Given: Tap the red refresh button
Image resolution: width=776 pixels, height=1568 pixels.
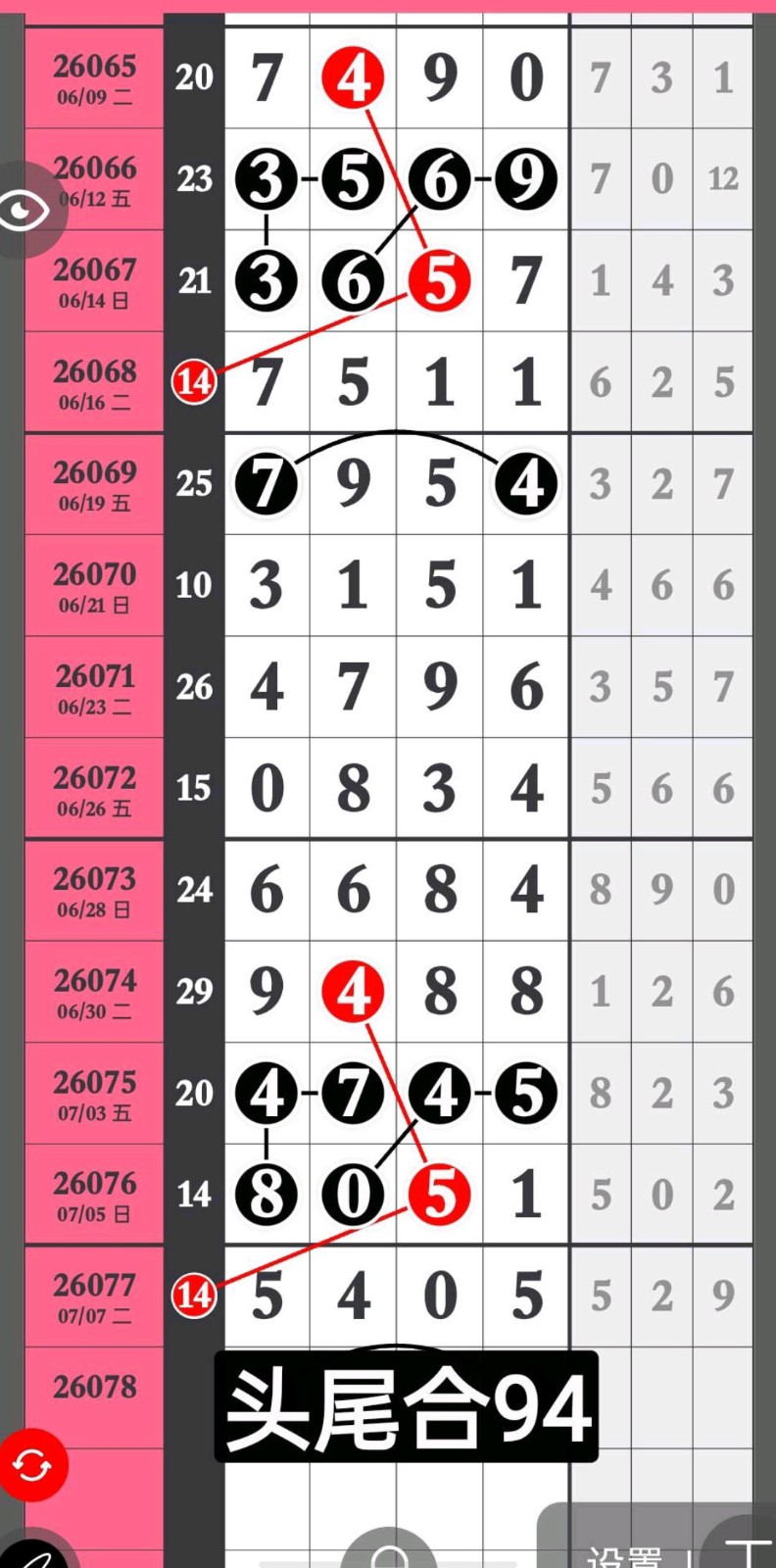Looking at the screenshot, I should click(32, 1466).
